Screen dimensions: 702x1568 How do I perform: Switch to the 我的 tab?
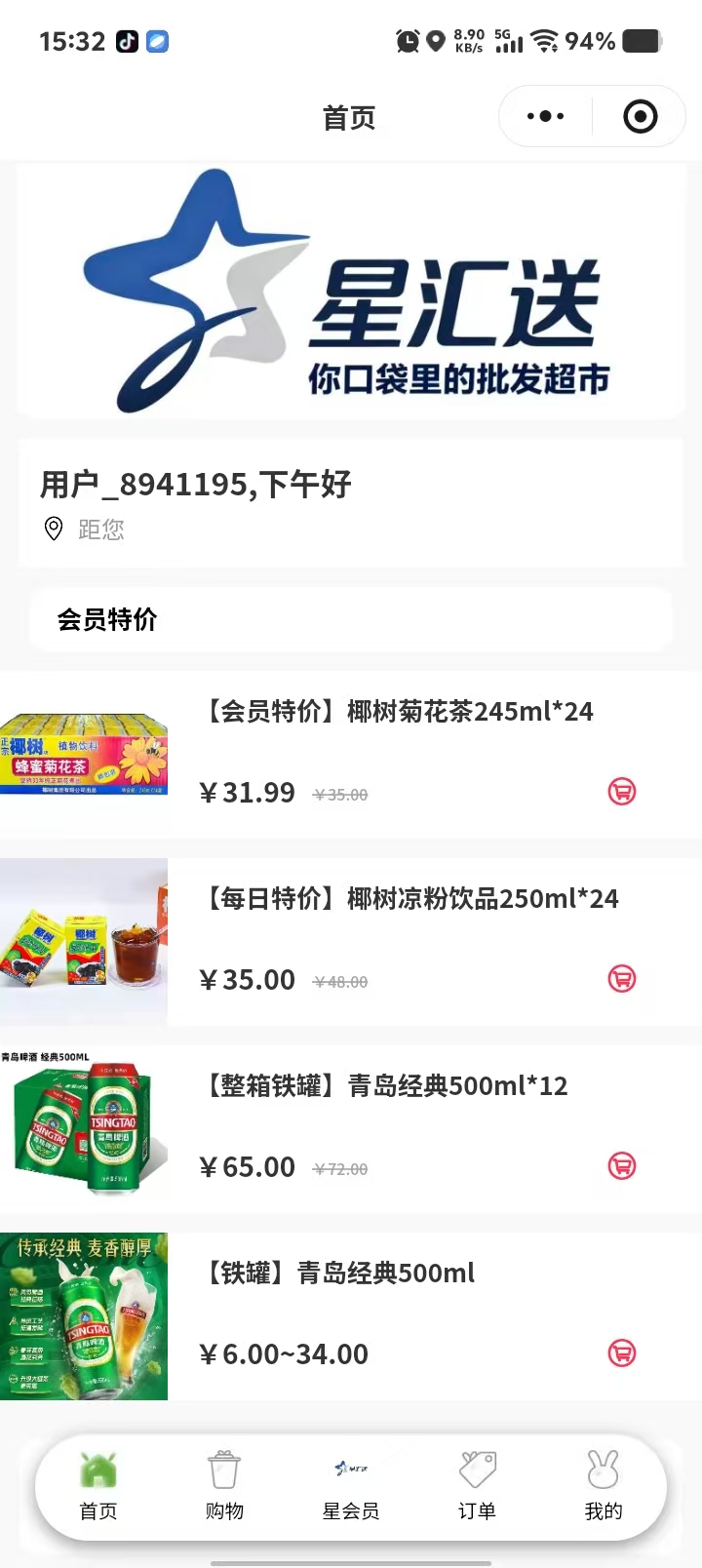pos(603,1486)
